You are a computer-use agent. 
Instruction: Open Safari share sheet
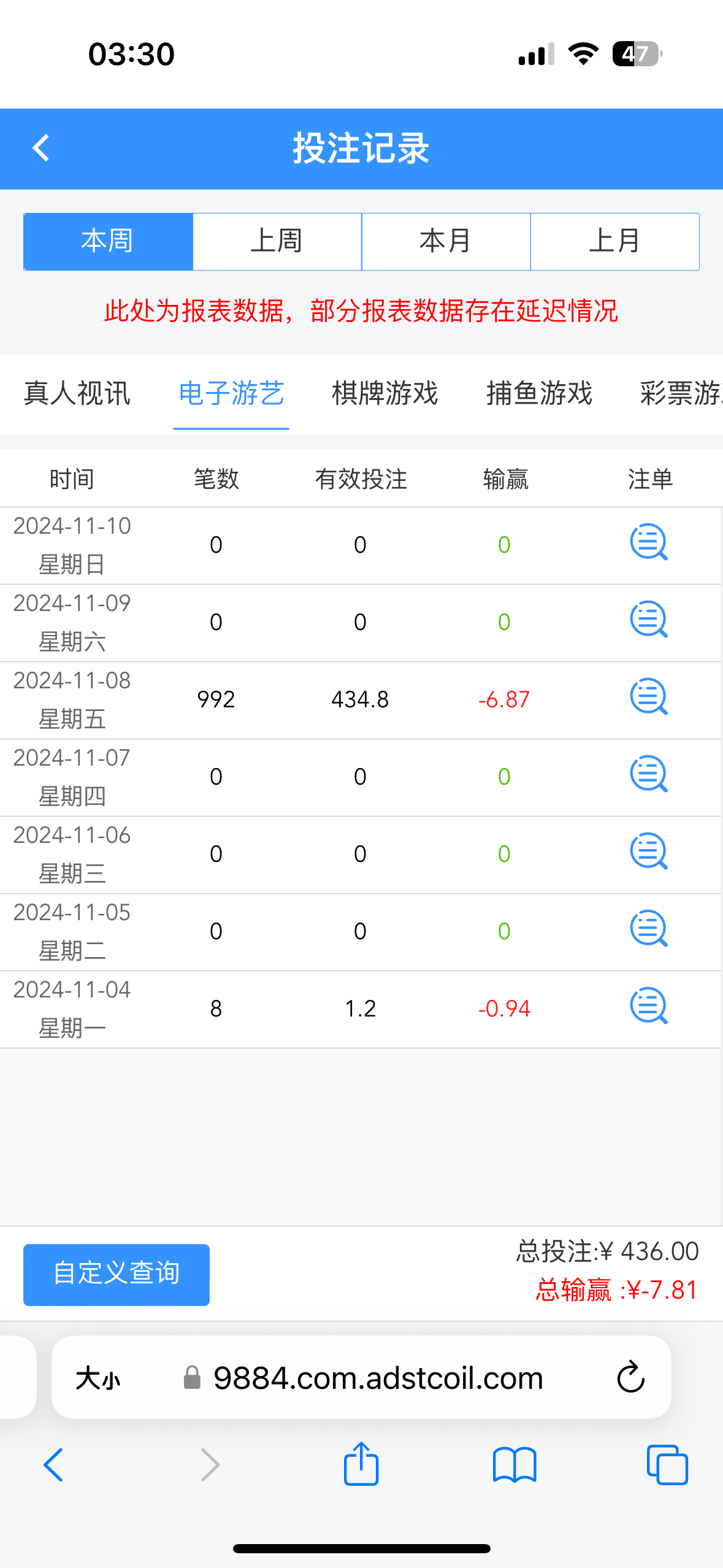point(361,1464)
